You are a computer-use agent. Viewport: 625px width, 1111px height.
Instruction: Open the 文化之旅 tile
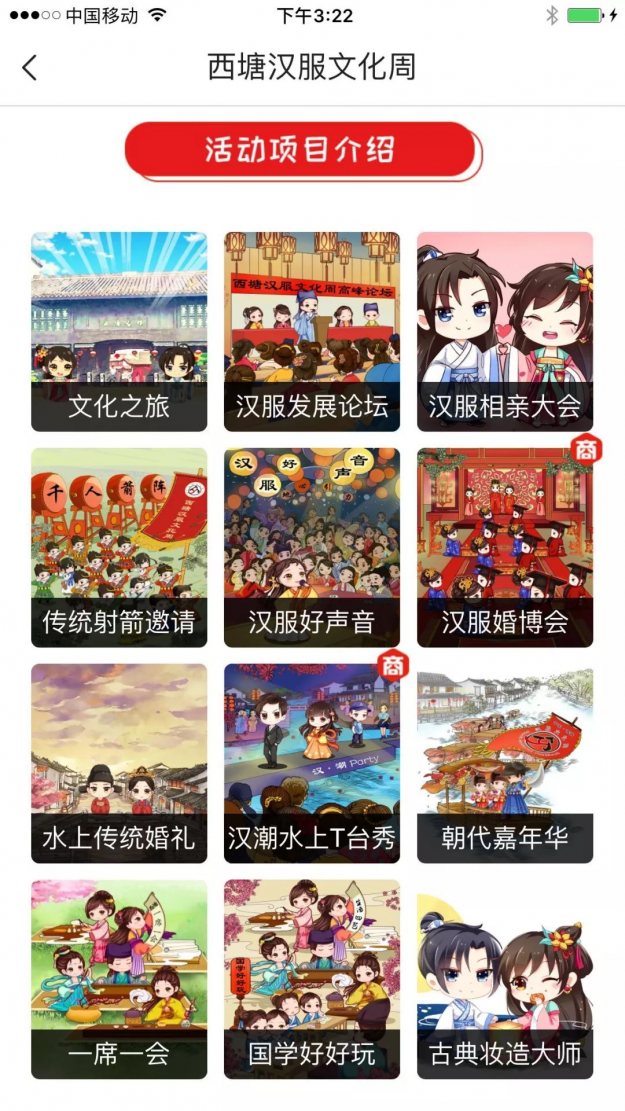point(119,332)
